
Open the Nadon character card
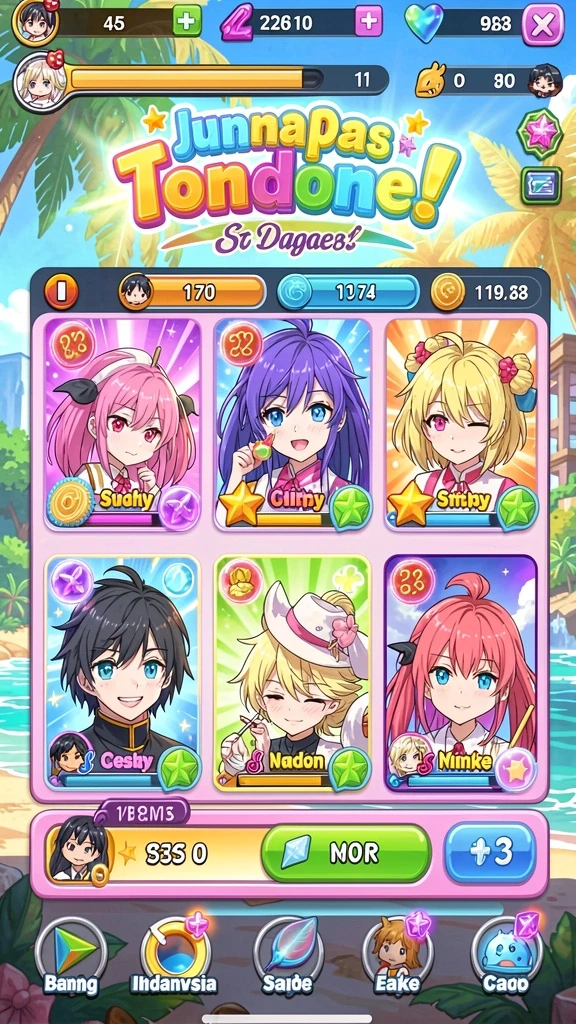click(293, 673)
